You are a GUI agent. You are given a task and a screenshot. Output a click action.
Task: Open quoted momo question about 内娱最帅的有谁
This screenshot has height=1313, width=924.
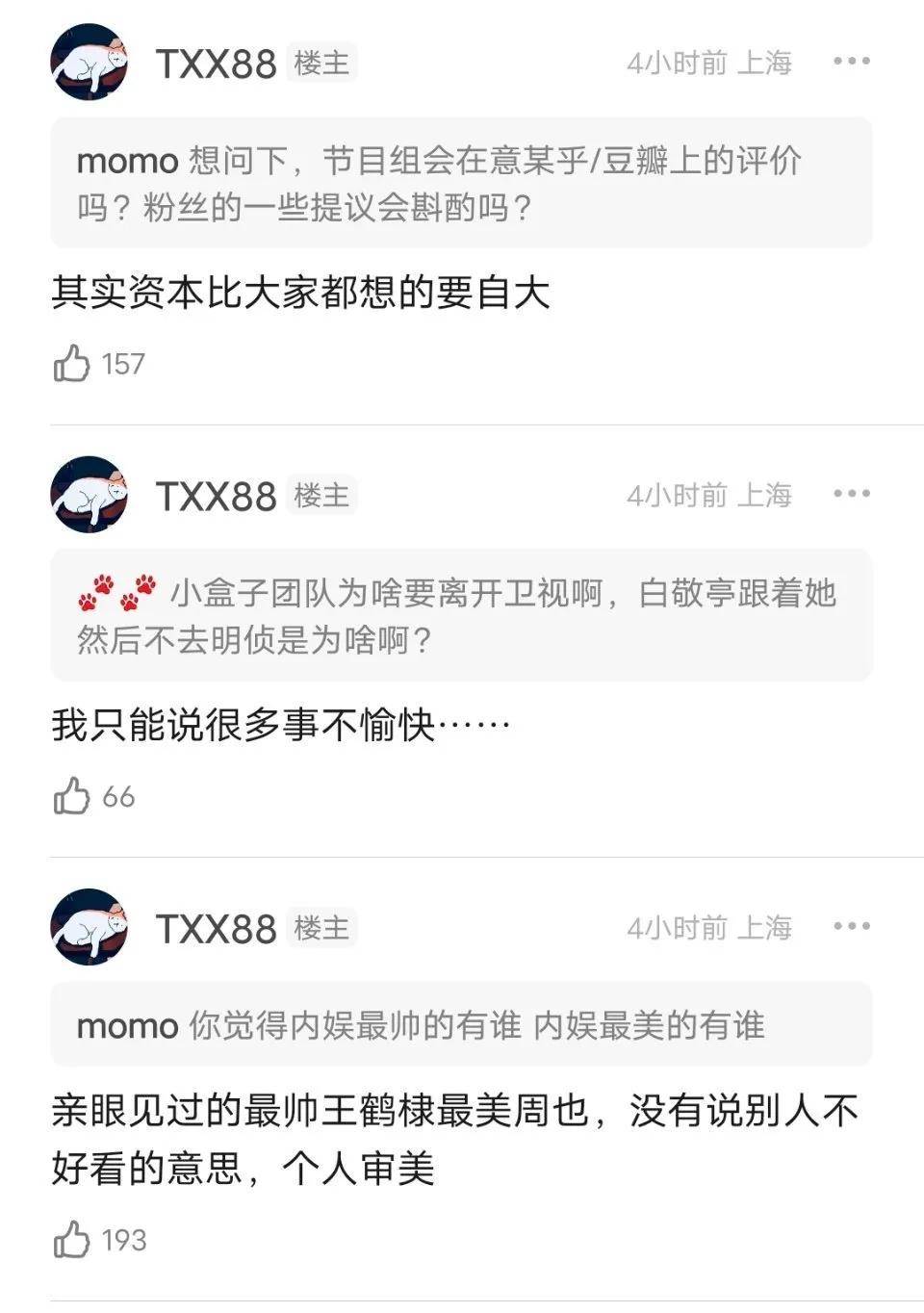(461, 1025)
